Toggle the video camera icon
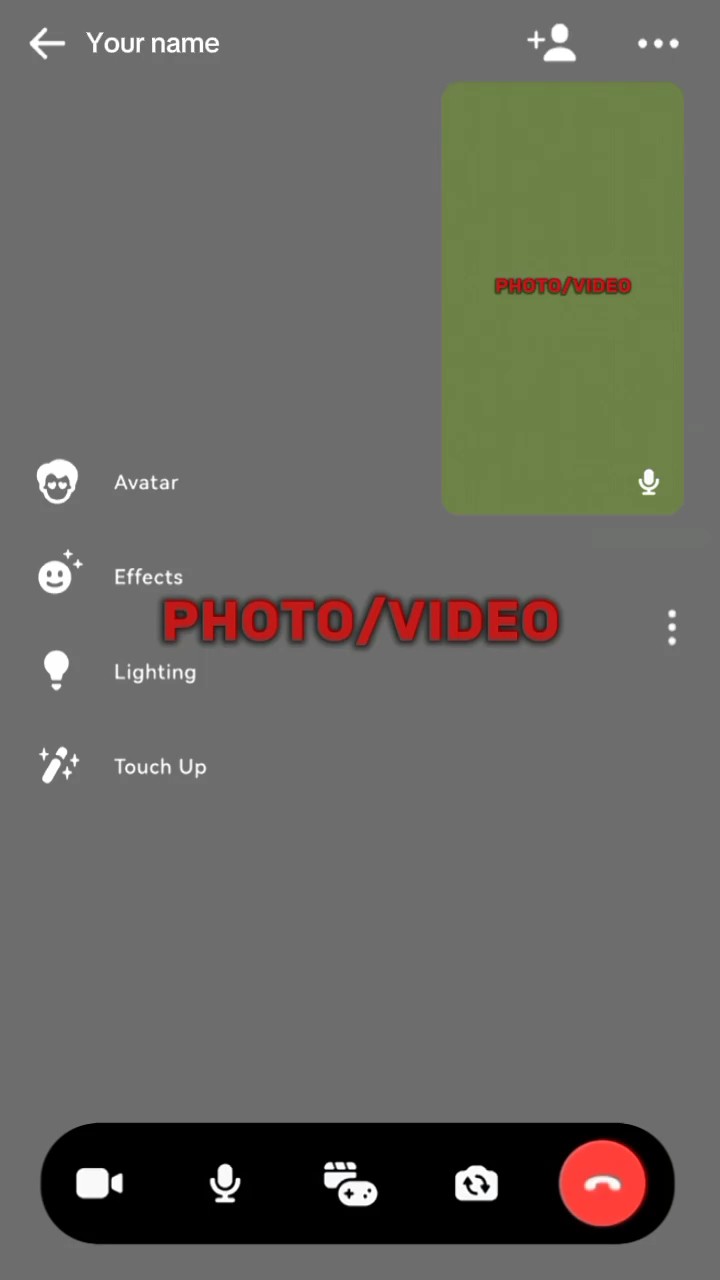This screenshot has height=1280, width=720. [x=99, y=1183]
